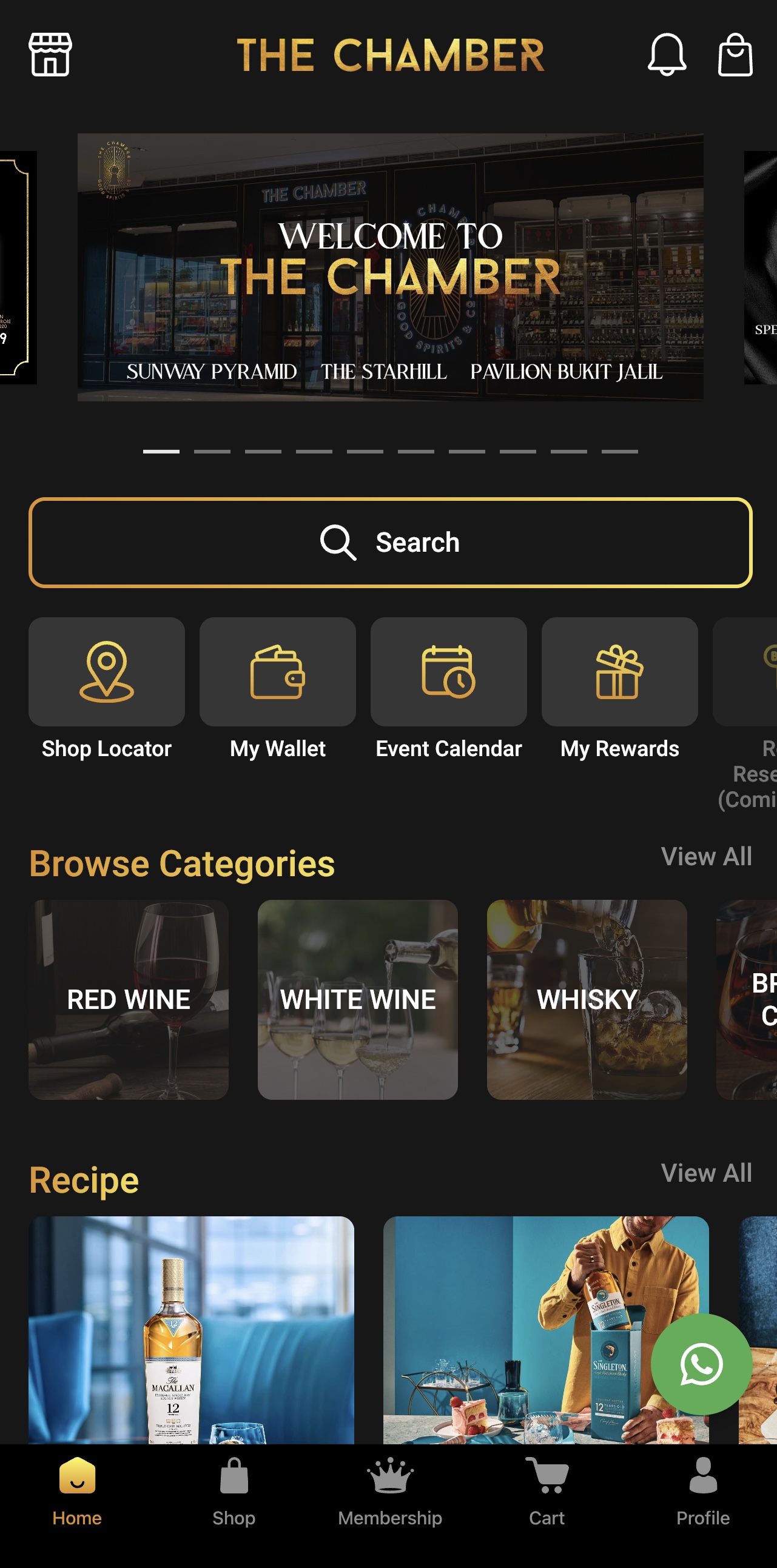777x1568 pixels.
Task: View all Recipe items
Action: 706,1173
